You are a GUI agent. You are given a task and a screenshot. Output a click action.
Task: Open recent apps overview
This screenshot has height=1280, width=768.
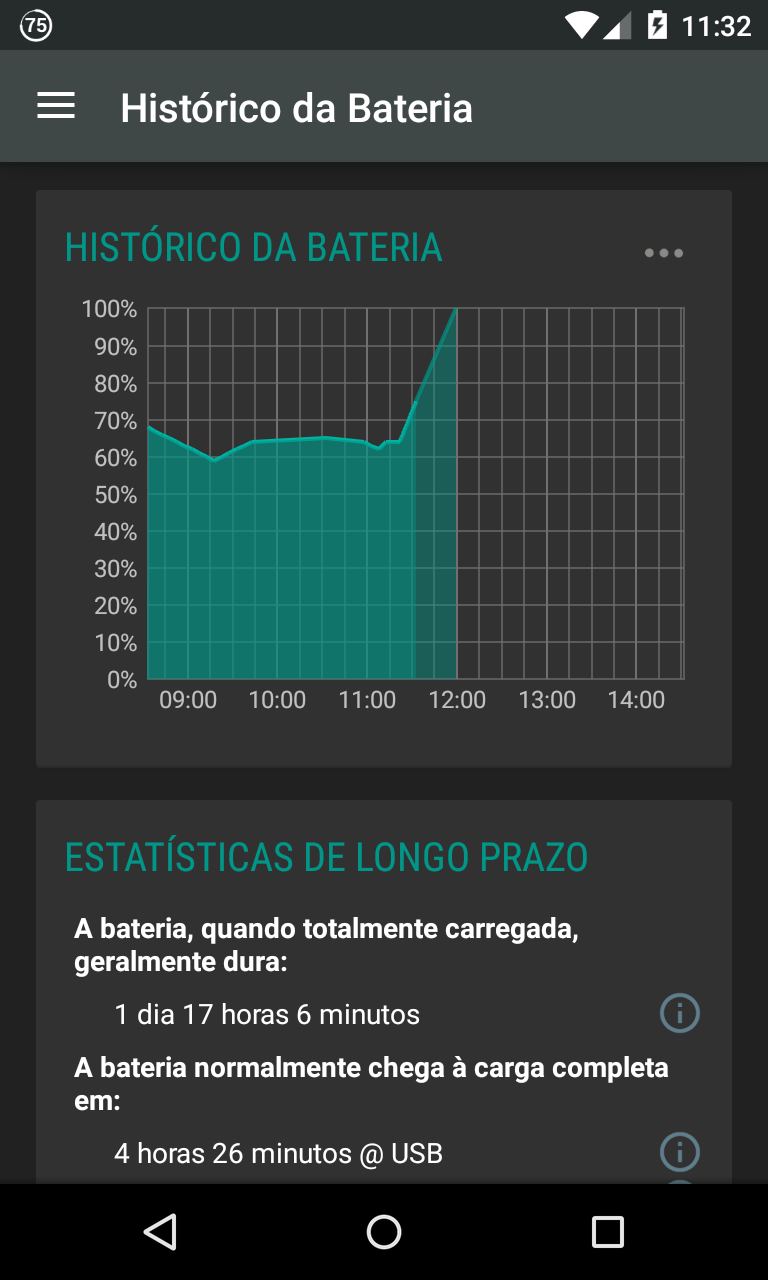point(608,1232)
